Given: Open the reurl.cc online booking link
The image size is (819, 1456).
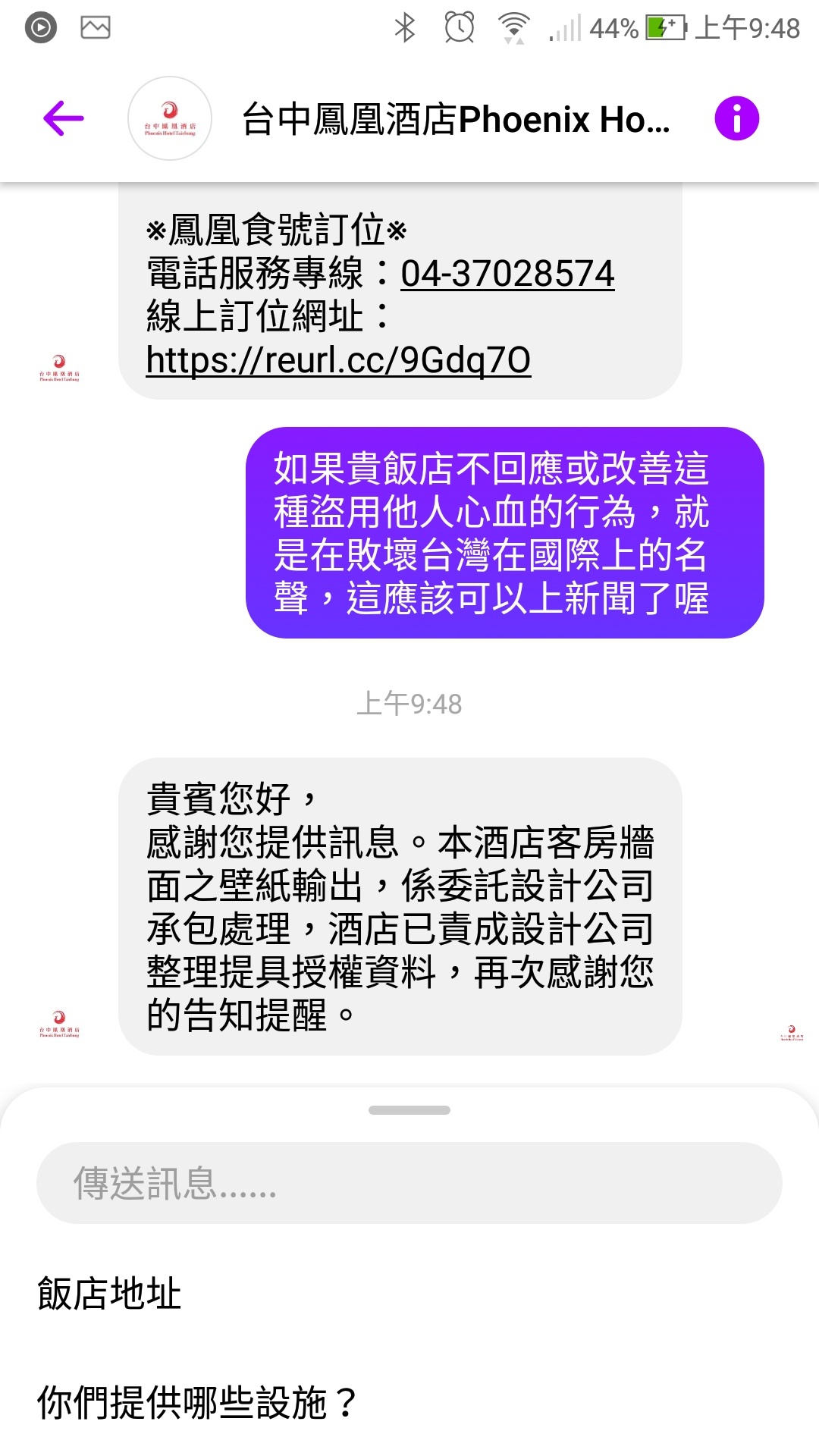Looking at the screenshot, I should 338,360.
